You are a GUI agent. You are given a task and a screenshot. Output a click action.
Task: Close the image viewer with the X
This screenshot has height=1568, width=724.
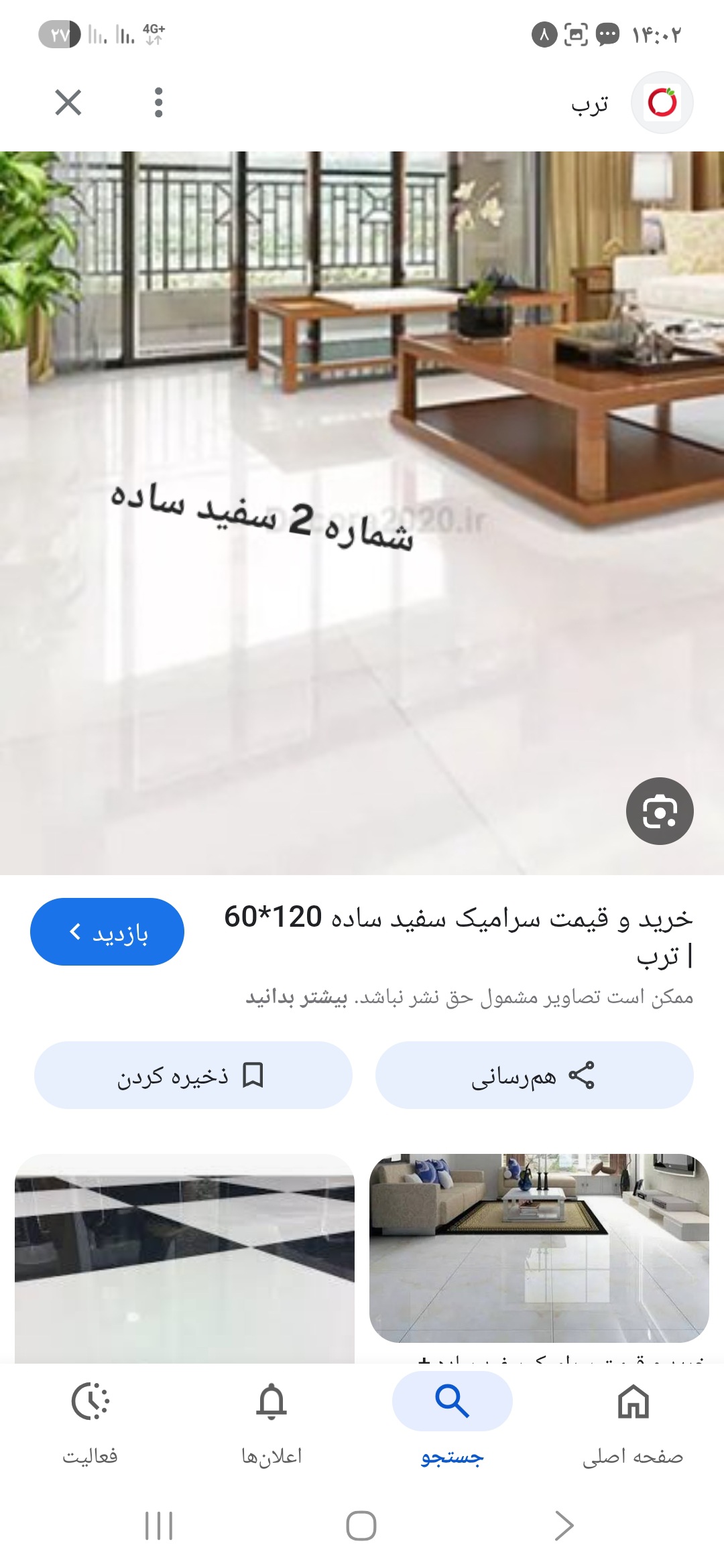point(68,103)
